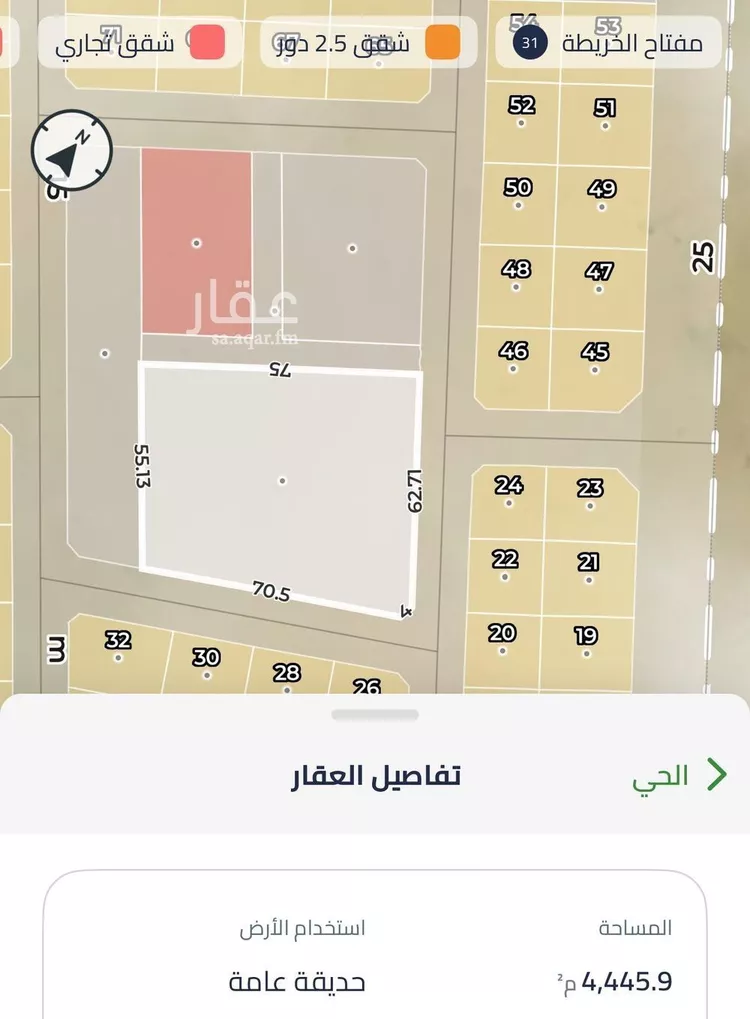Select parcel number 24 on the map
Screen dimensions: 750x1019
(x=509, y=494)
